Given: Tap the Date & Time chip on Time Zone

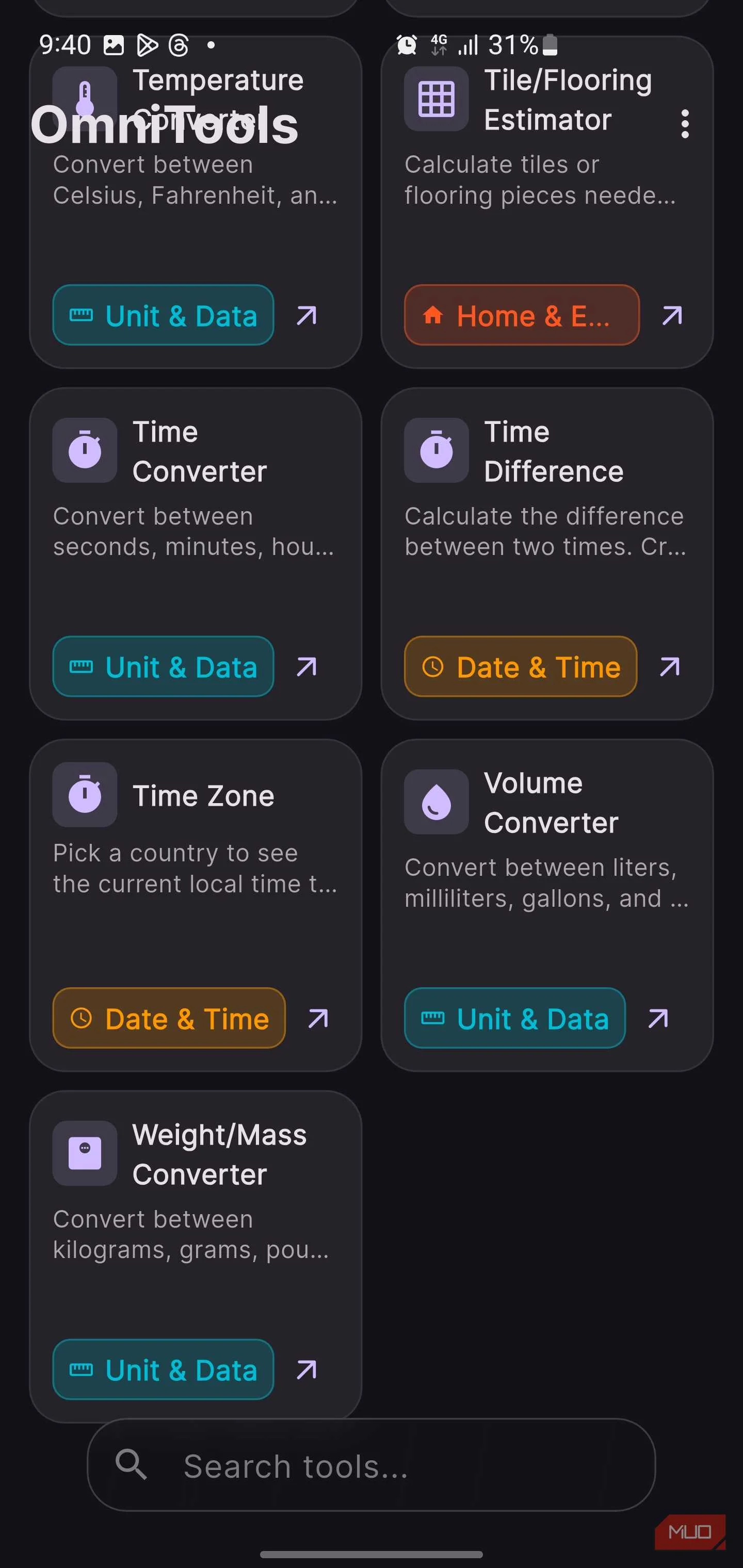Looking at the screenshot, I should [x=168, y=1018].
